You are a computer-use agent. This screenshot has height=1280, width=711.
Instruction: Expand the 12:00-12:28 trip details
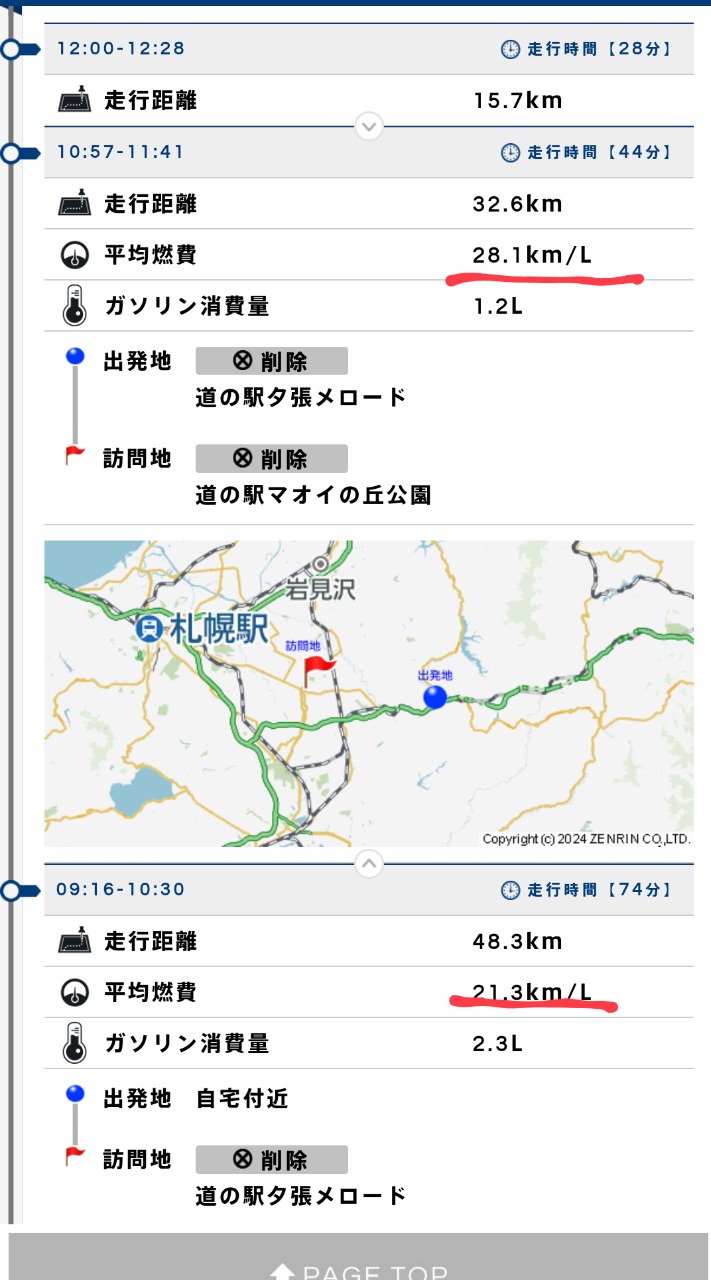tap(369, 126)
